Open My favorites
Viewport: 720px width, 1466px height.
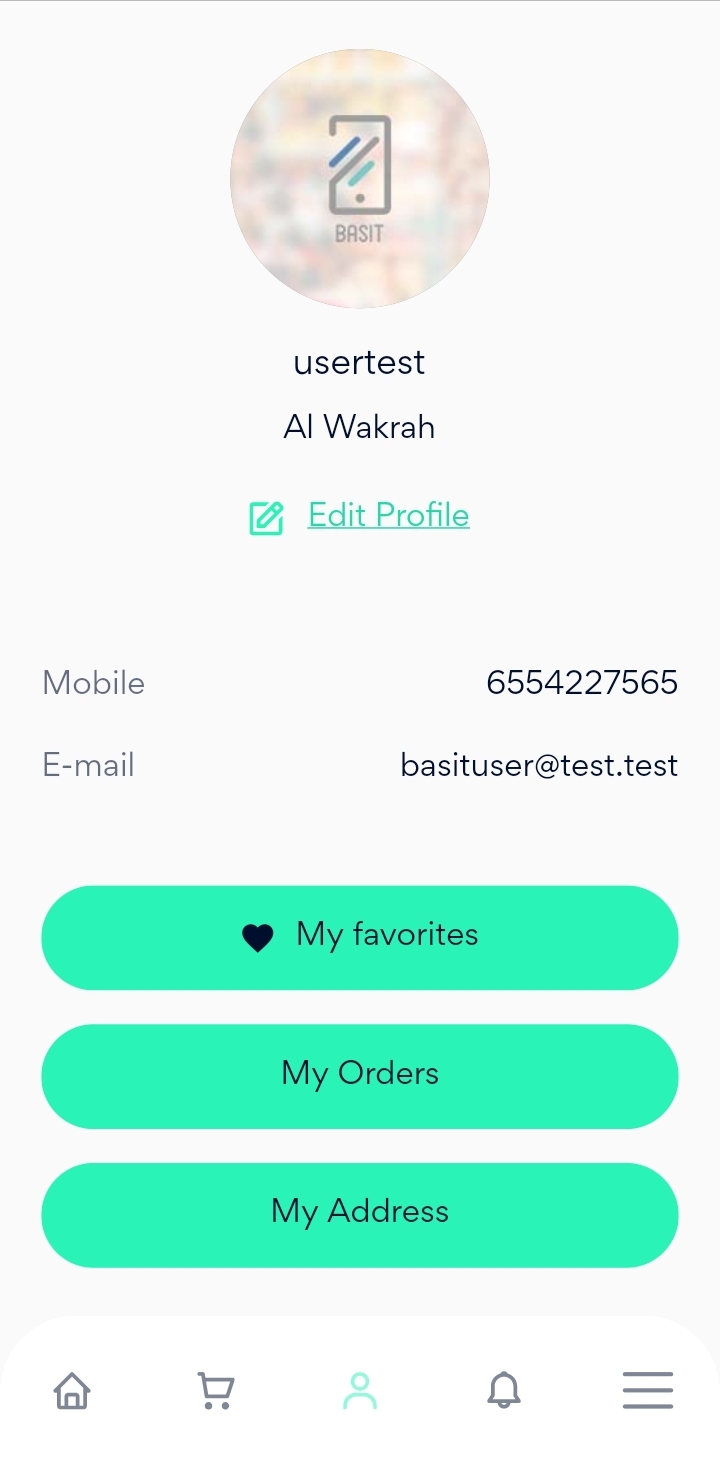point(360,937)
